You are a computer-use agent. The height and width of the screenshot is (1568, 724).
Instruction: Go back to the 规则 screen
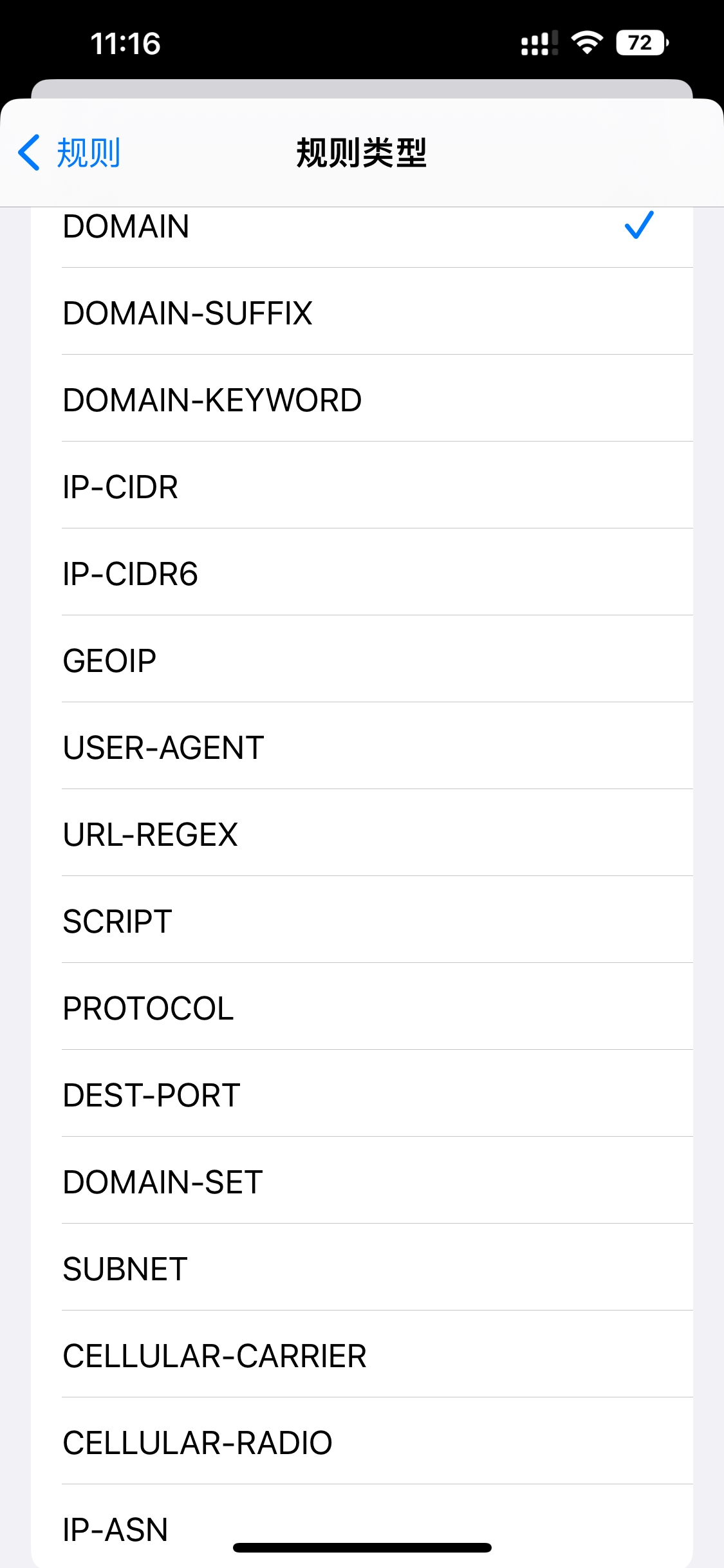click(x=70, y=153)
